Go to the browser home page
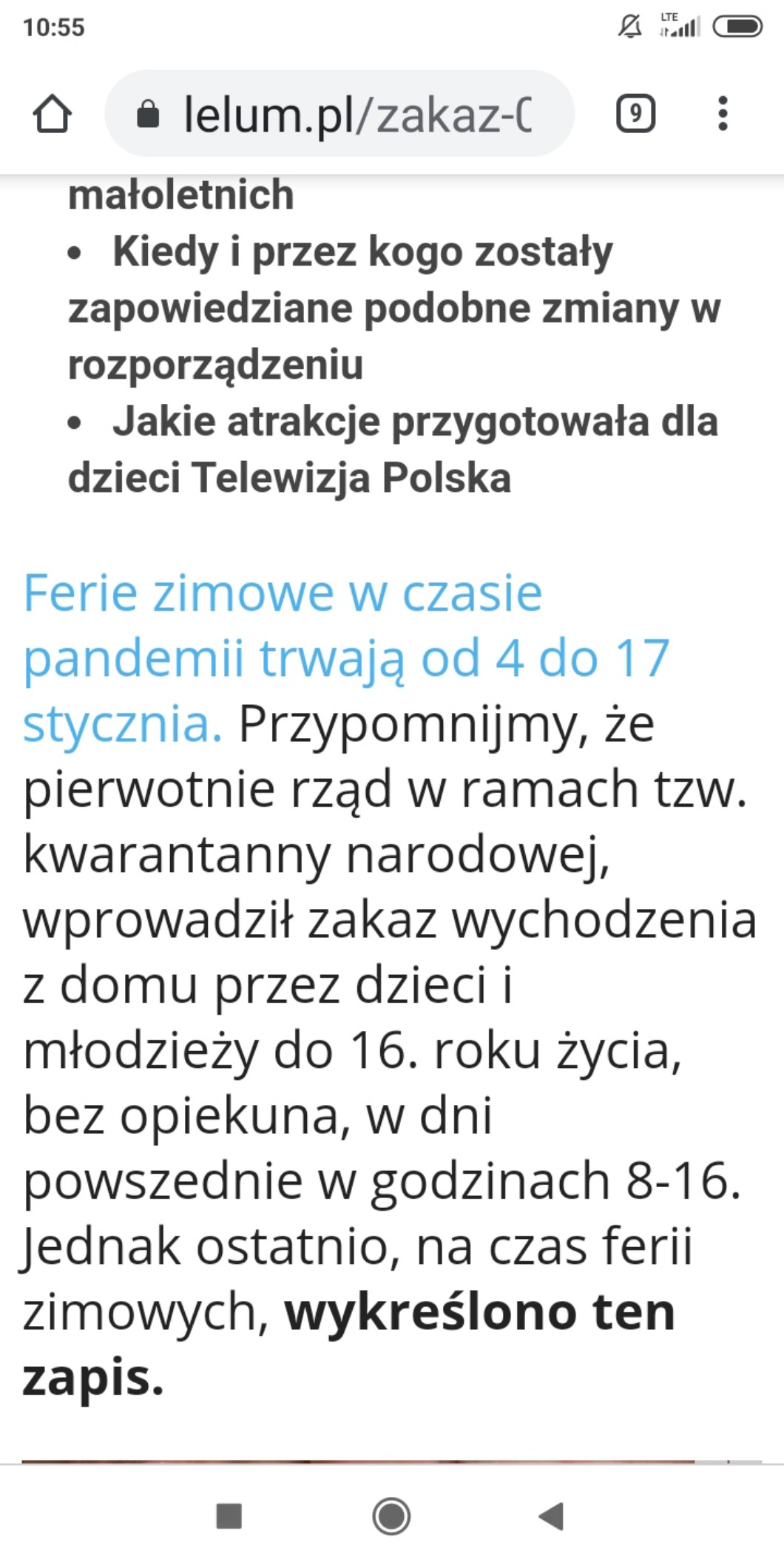Screen dimensions: 784x1568 [52, 114]
